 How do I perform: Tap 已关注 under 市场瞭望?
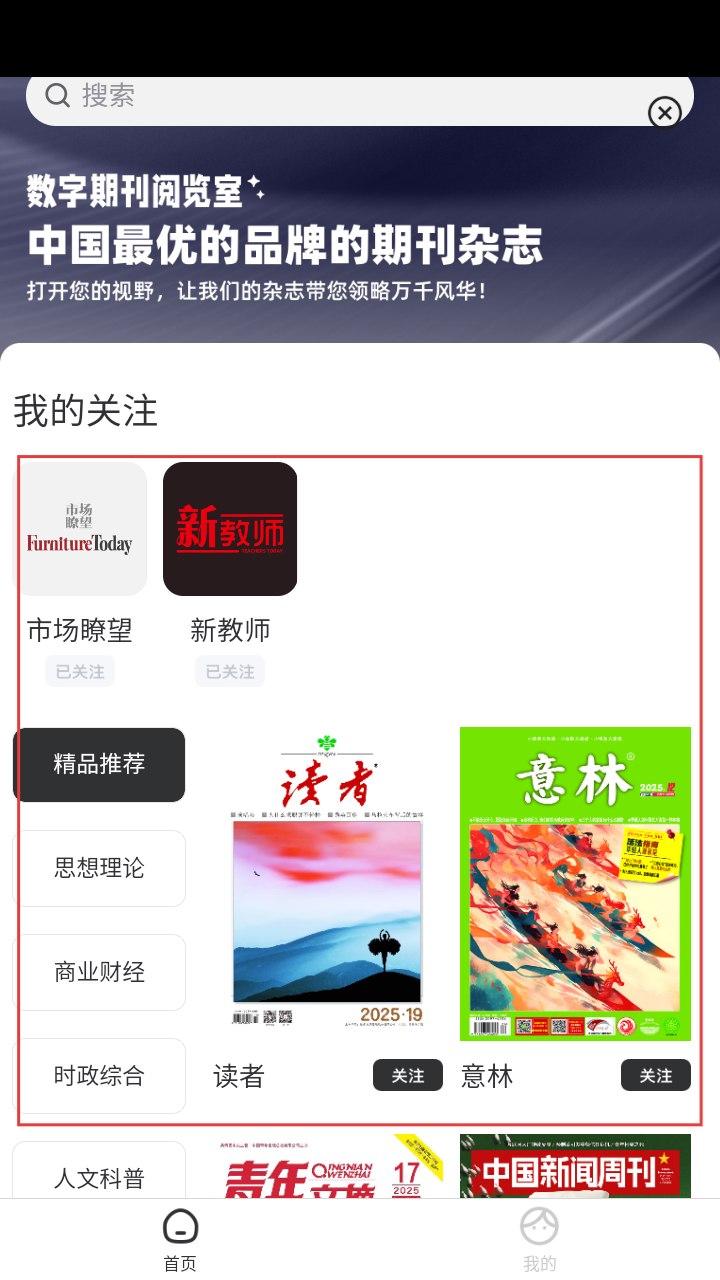(80, 672)
